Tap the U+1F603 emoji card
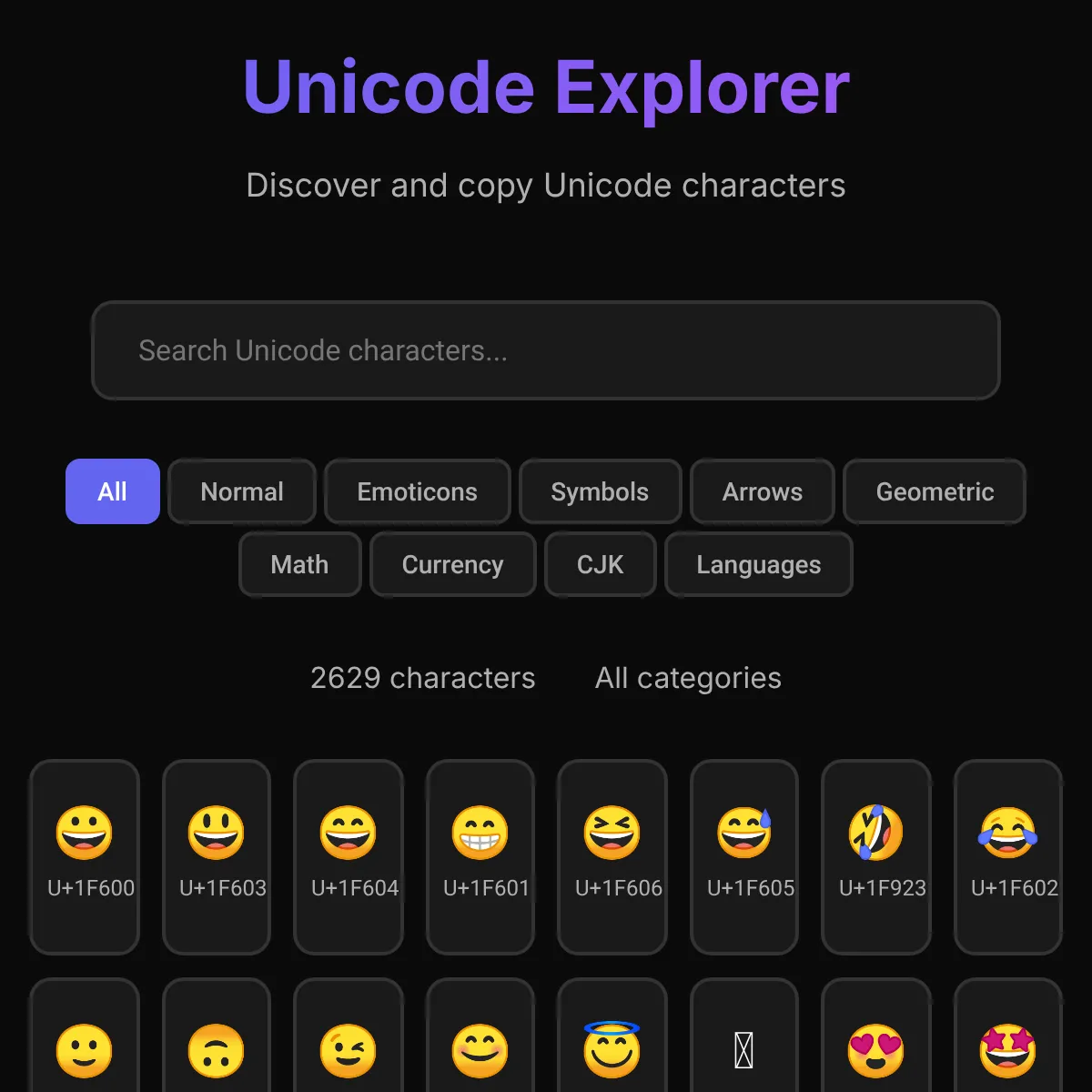 point(217,856)
